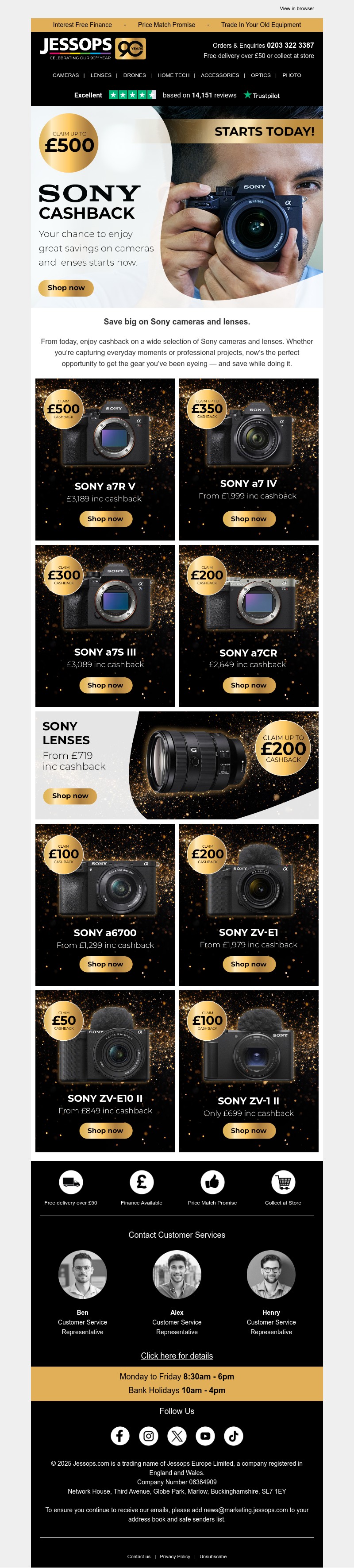354x1568 pixels.
Task: Open the Cameras menu item
Action: (65, 75)
